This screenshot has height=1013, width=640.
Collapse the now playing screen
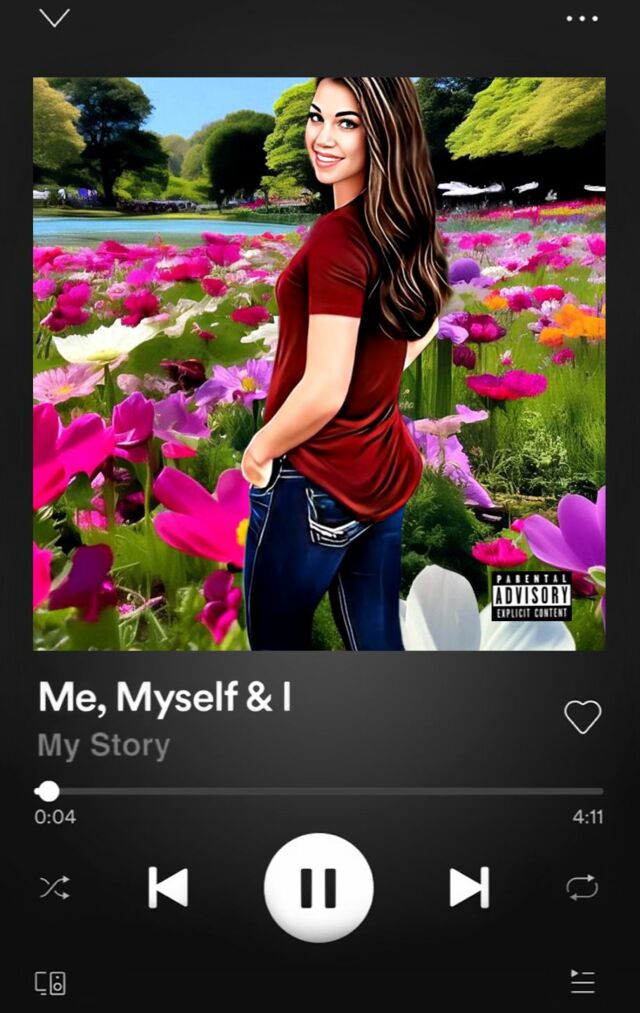click(54, 18)
